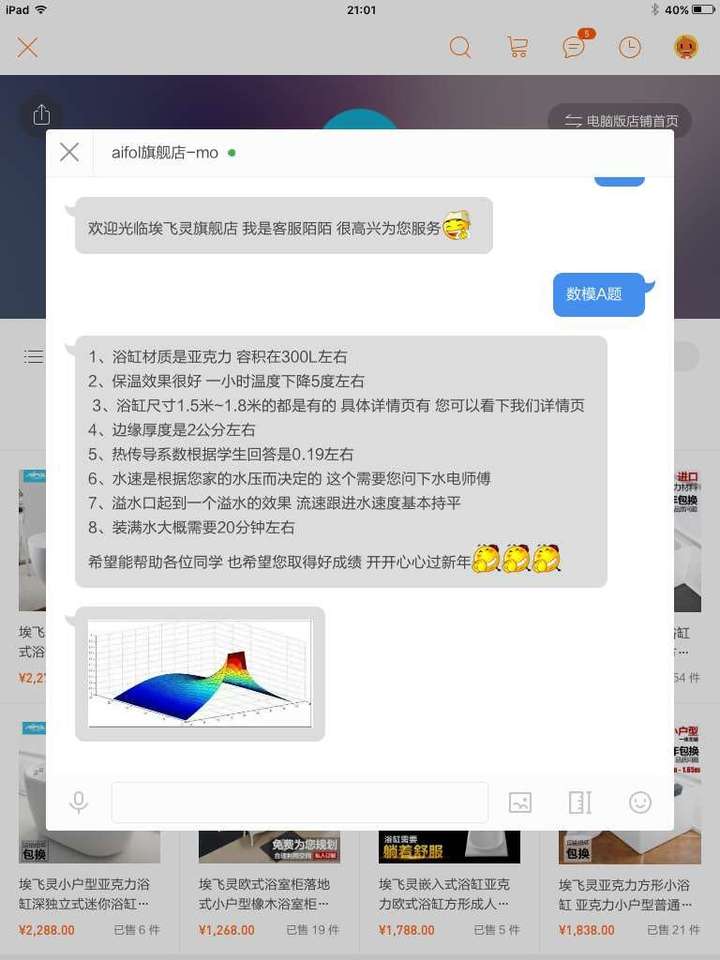The width and height of the screenshot is (720, 960).
Task: Switch to 电脑版店铺首页
Action: [x=620, y=121]
